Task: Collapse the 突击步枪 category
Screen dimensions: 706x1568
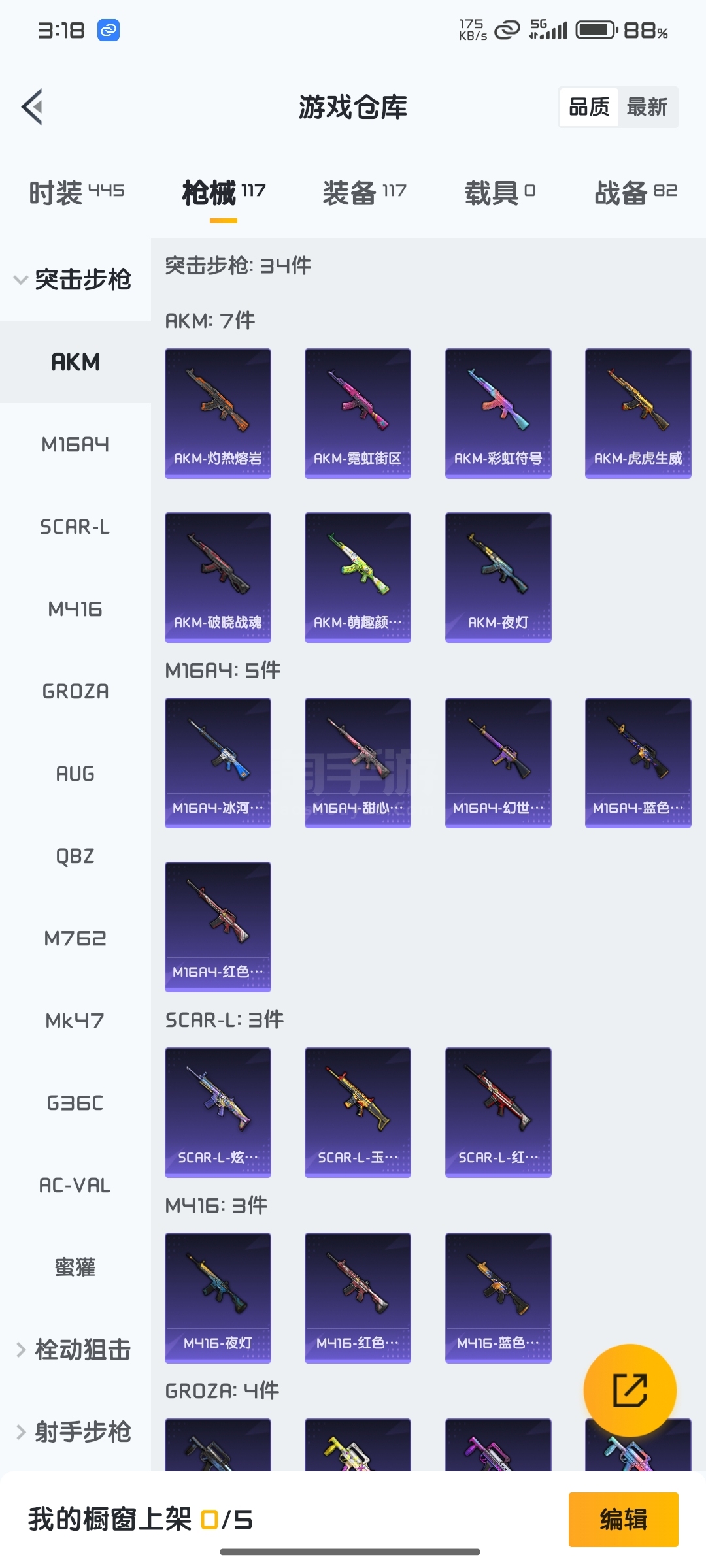Action: (73, 280)
